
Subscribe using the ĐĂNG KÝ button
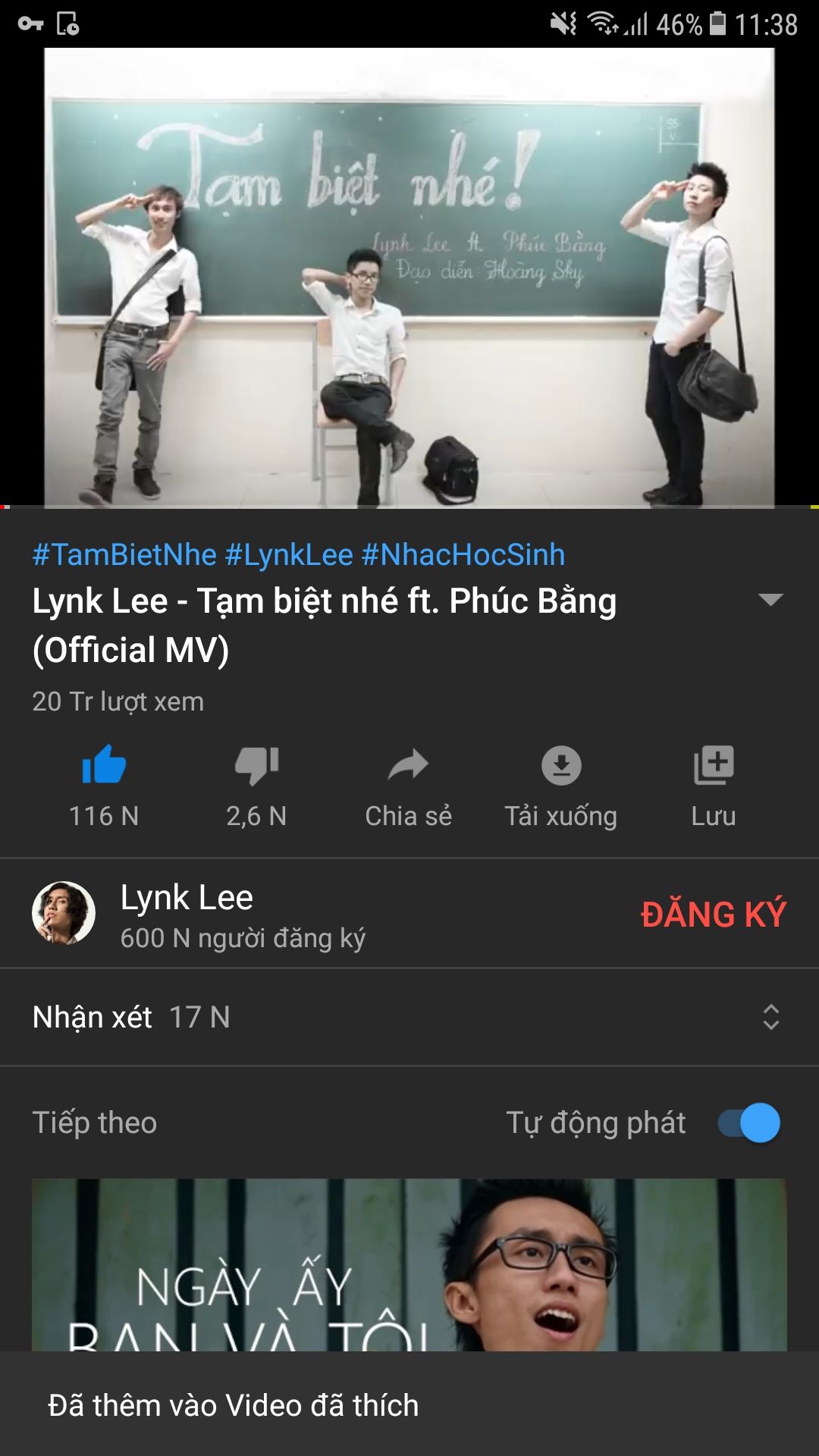[x=713, y=915]
